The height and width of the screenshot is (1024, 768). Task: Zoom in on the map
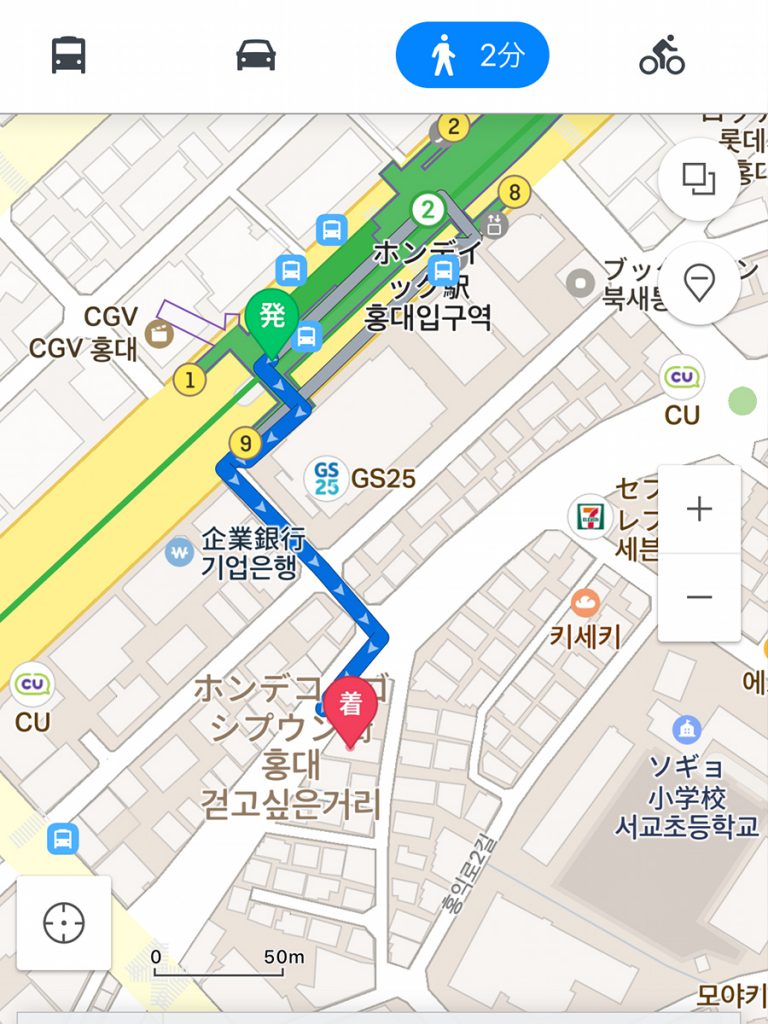tap(699, 509)
